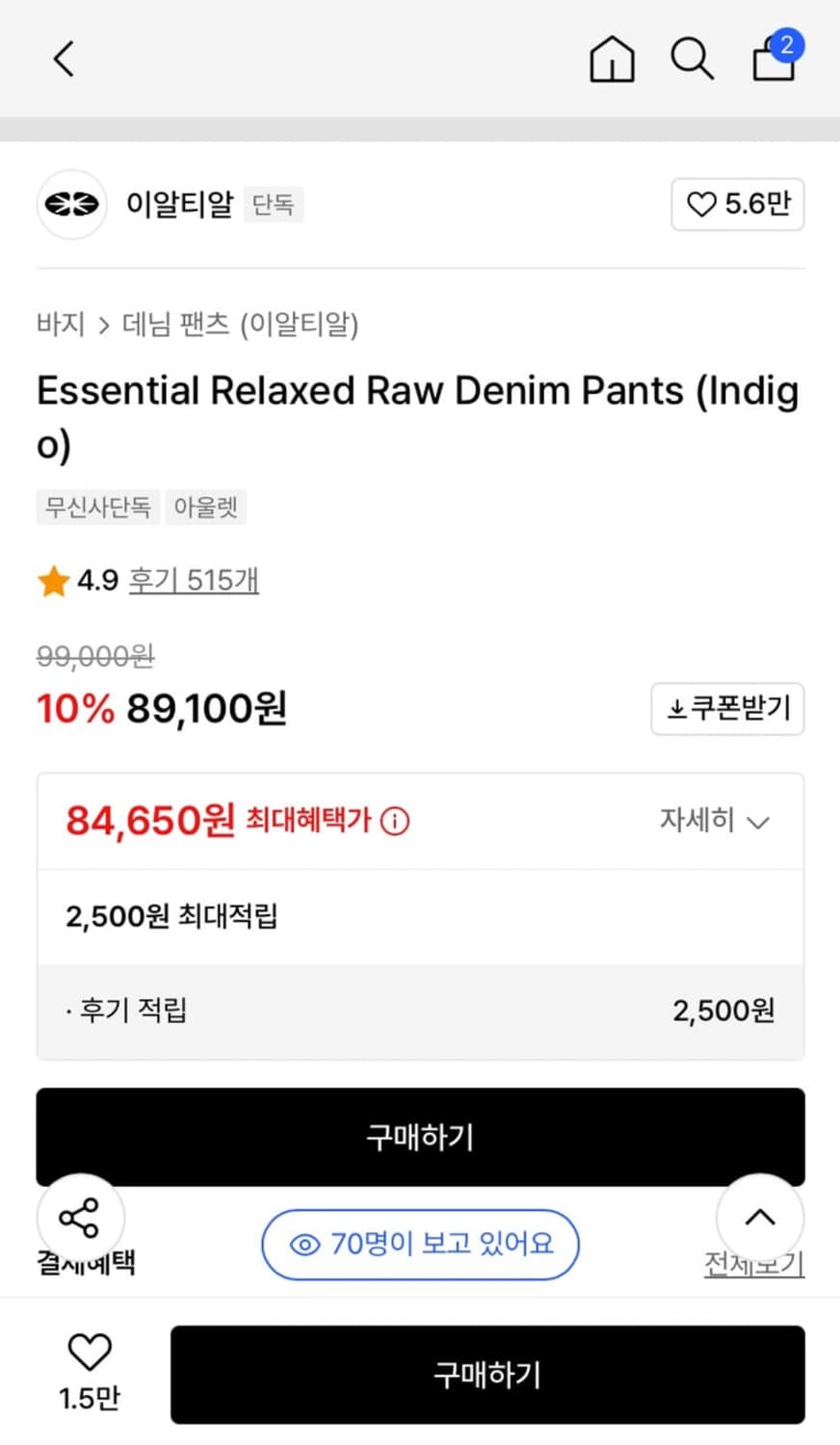Image resolution: width=840 pixels, height=1445 pixels.
Task: Tap the info icon next to 최대혜택가
Action: (394, 821)
